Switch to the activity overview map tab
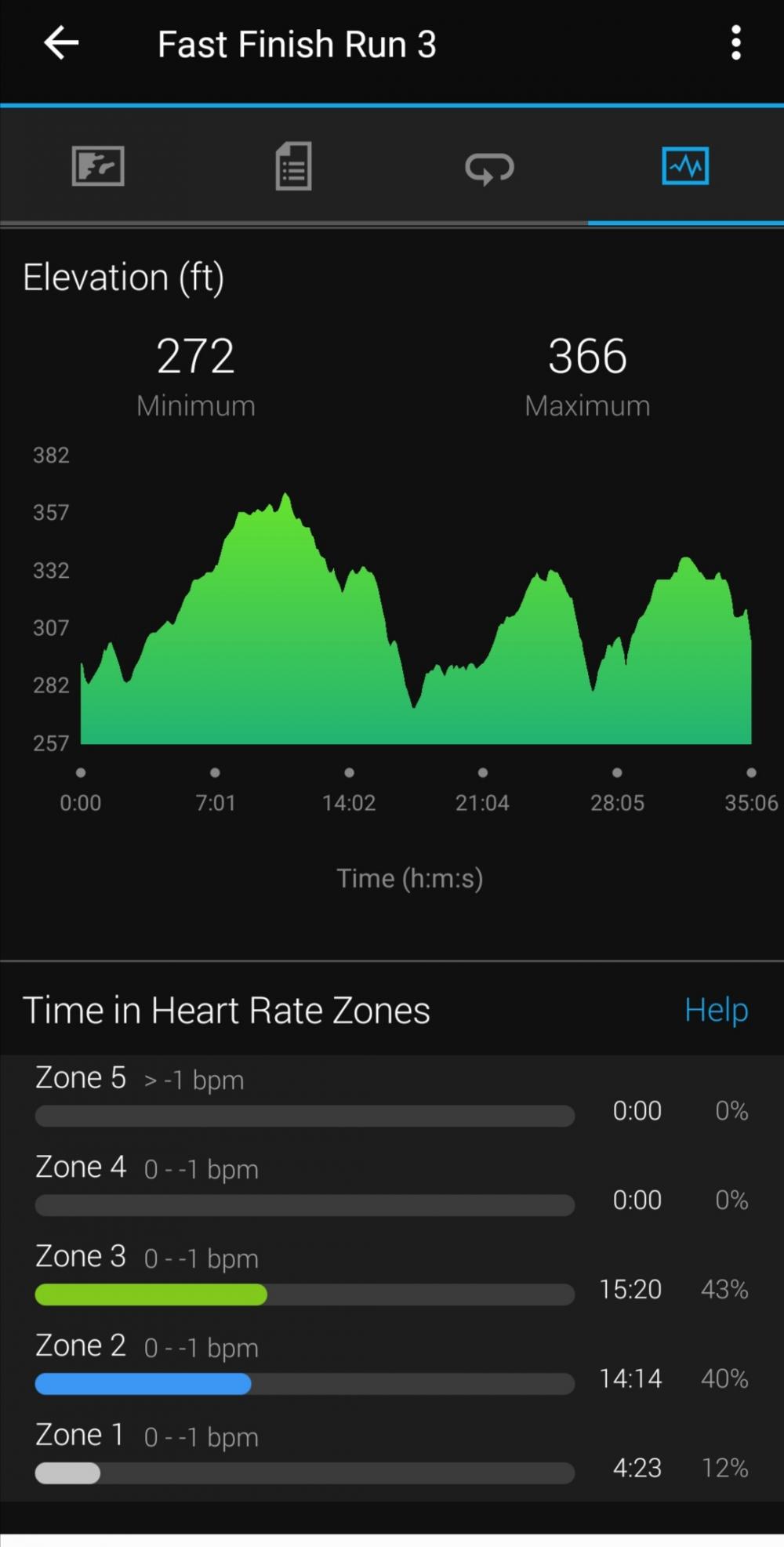The height and width of the screenshot is (1547, 784). tap(98, 166)
